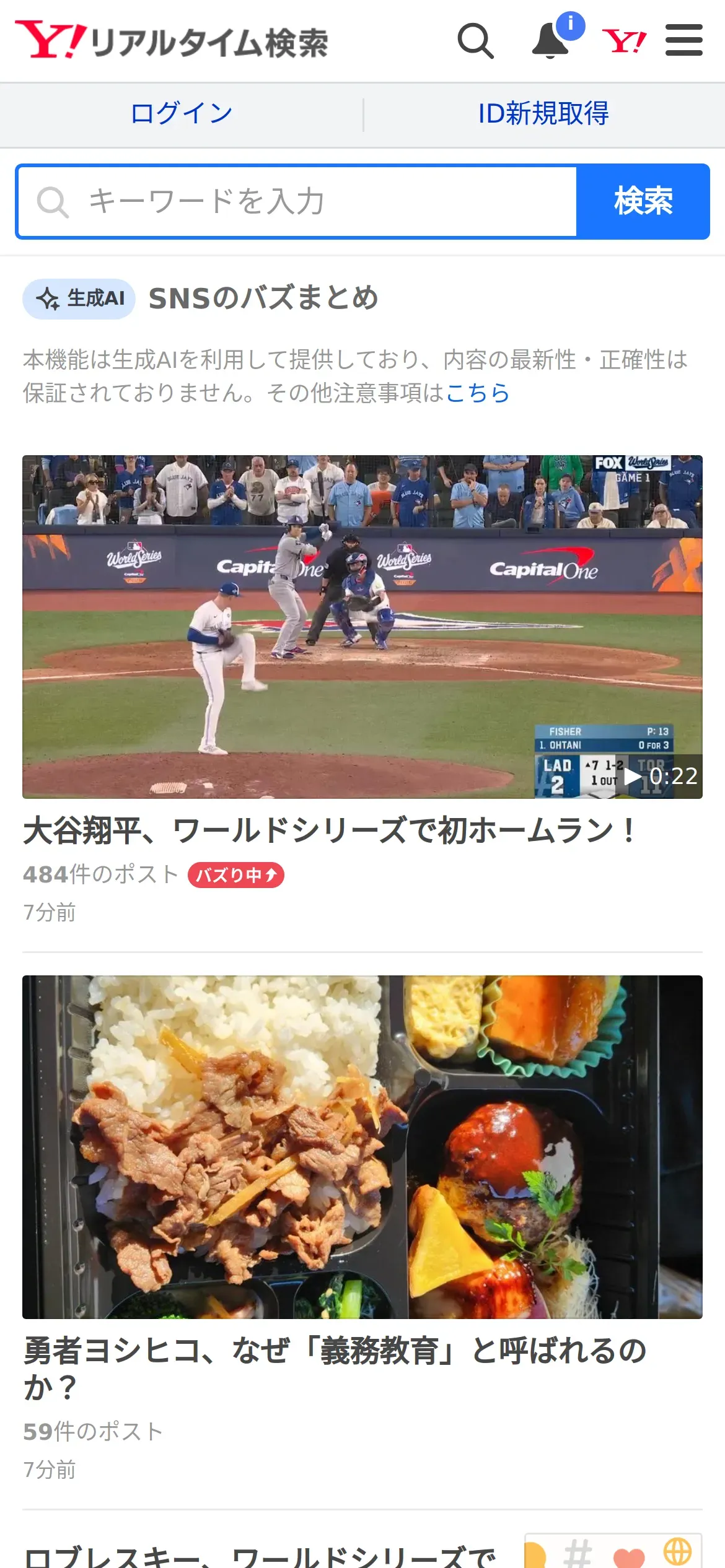This screenshot has height=1568, width=725.
Task: Open the ロブレスキー ワールドシリーズ topic
Action: point(260,1554)
